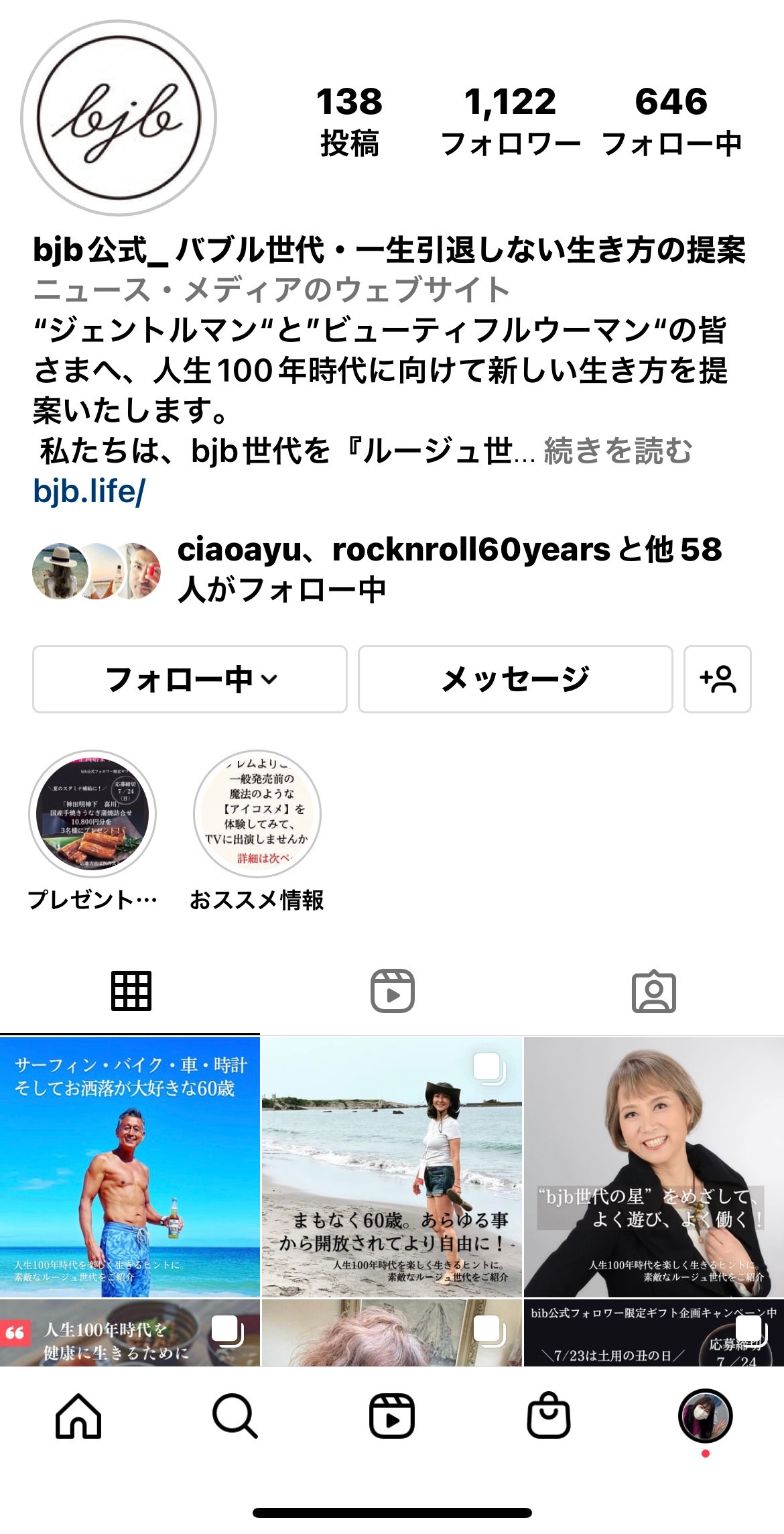Open the まもなく60歳 beach post

click(x=392, y=1167)
